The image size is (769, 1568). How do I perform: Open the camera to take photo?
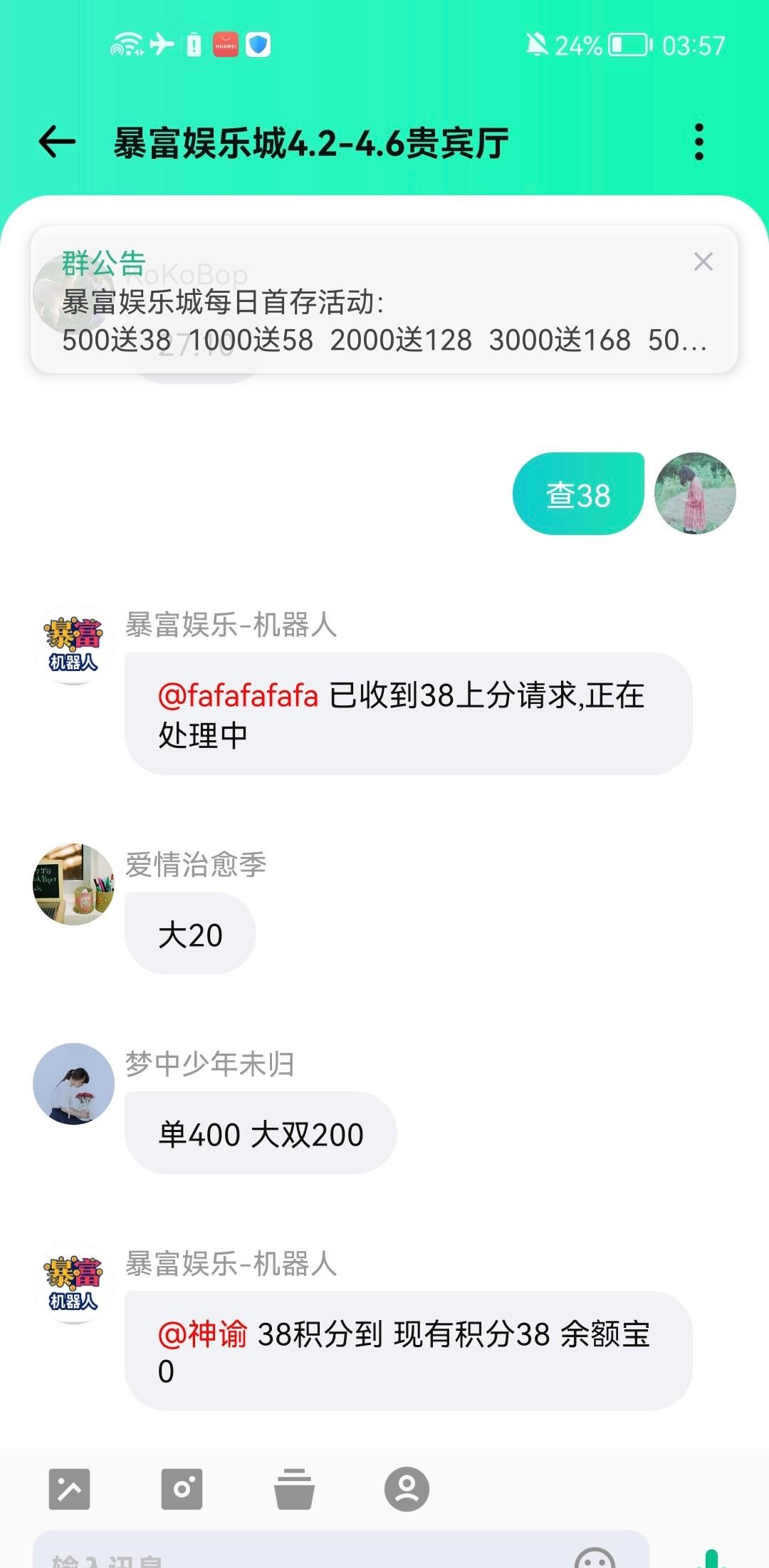182,1489
